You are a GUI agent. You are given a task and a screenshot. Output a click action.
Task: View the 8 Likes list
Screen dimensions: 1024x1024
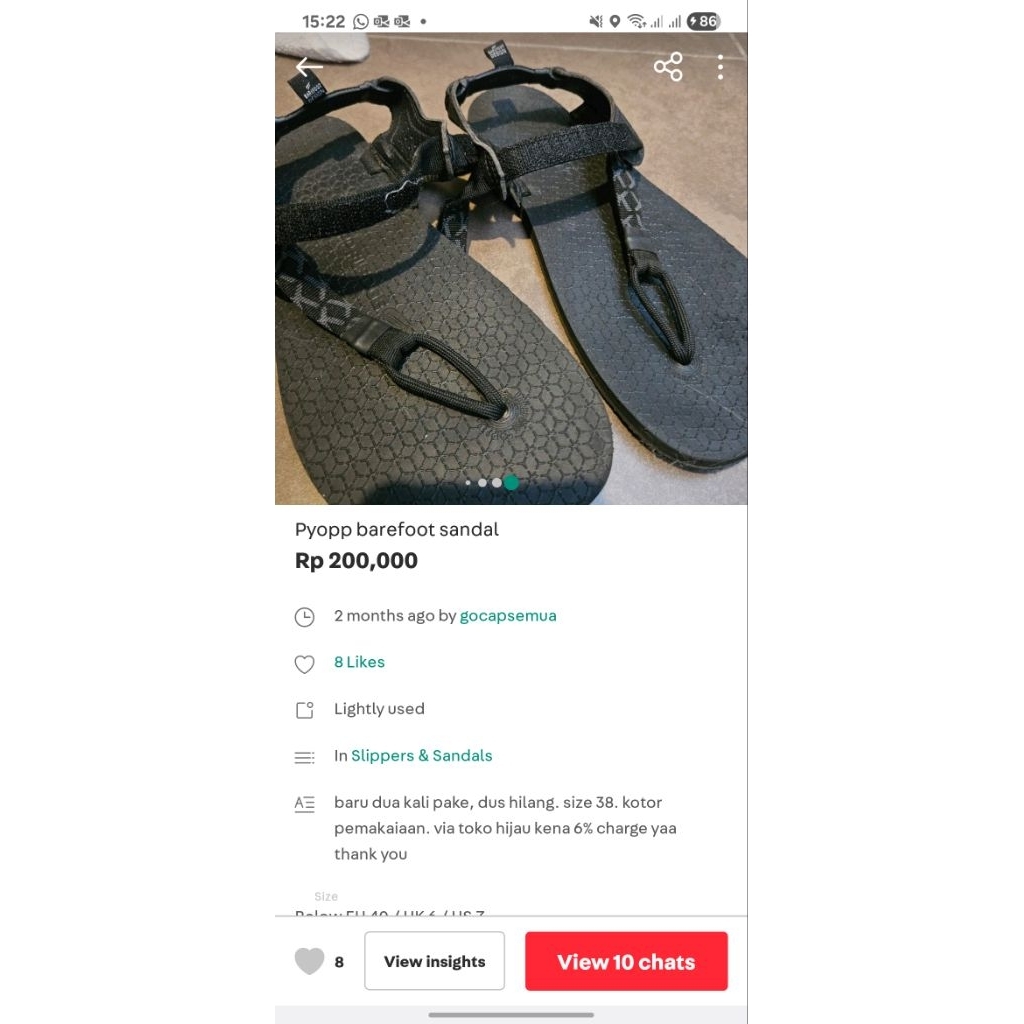(359, 662)
